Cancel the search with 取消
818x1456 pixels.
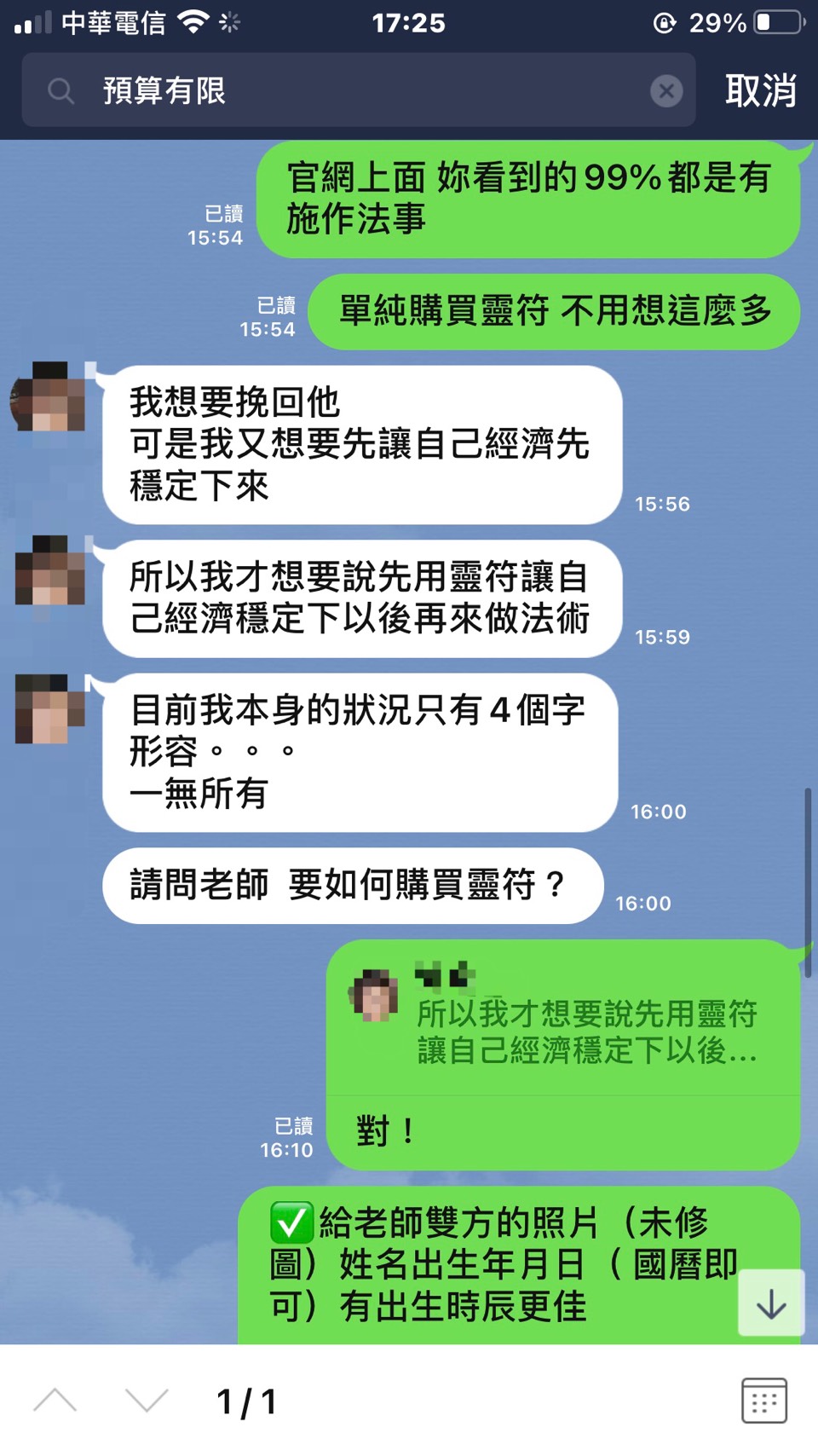click(x=760, y=90)
